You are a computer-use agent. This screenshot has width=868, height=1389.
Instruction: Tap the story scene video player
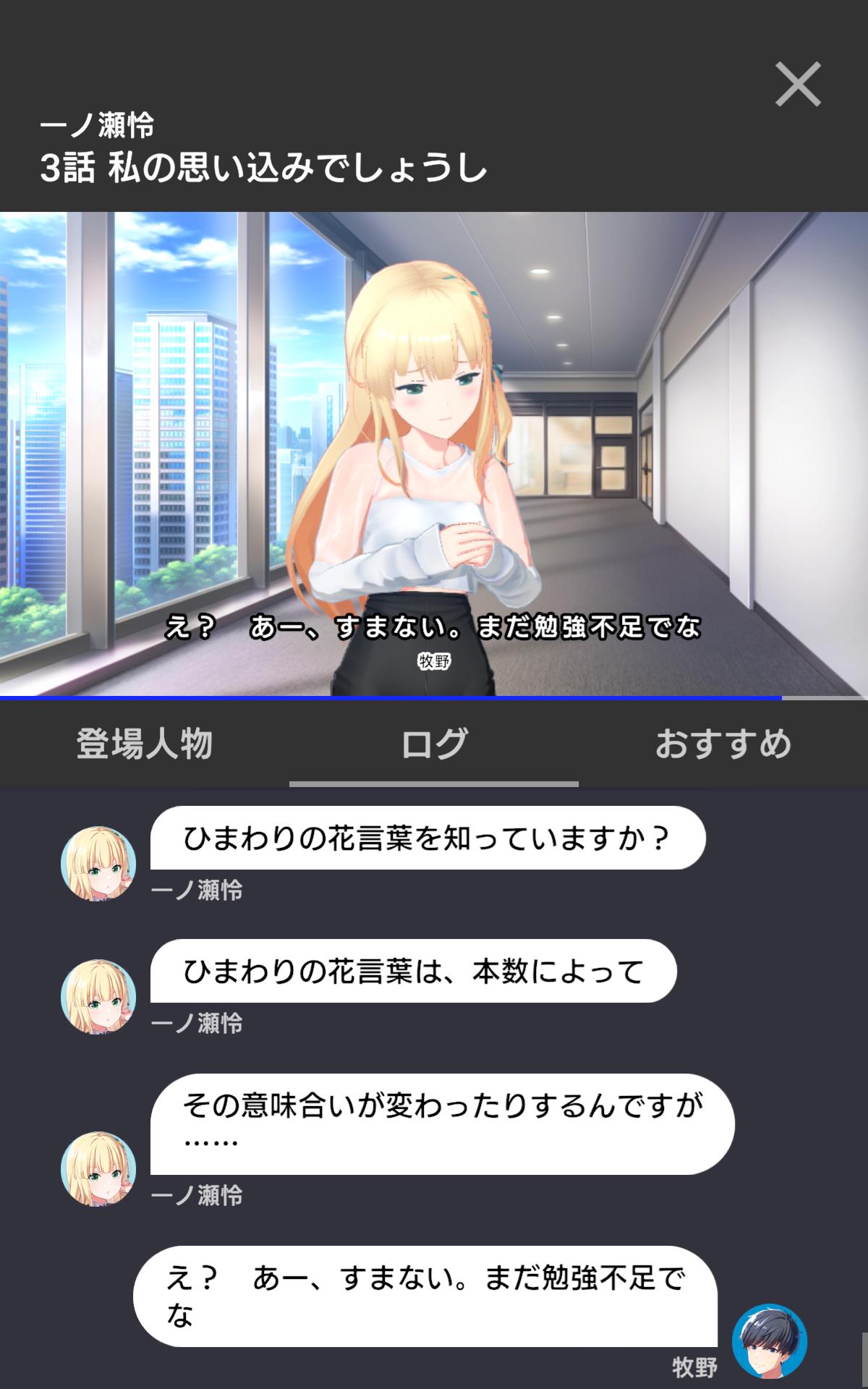tap(434, 454)
